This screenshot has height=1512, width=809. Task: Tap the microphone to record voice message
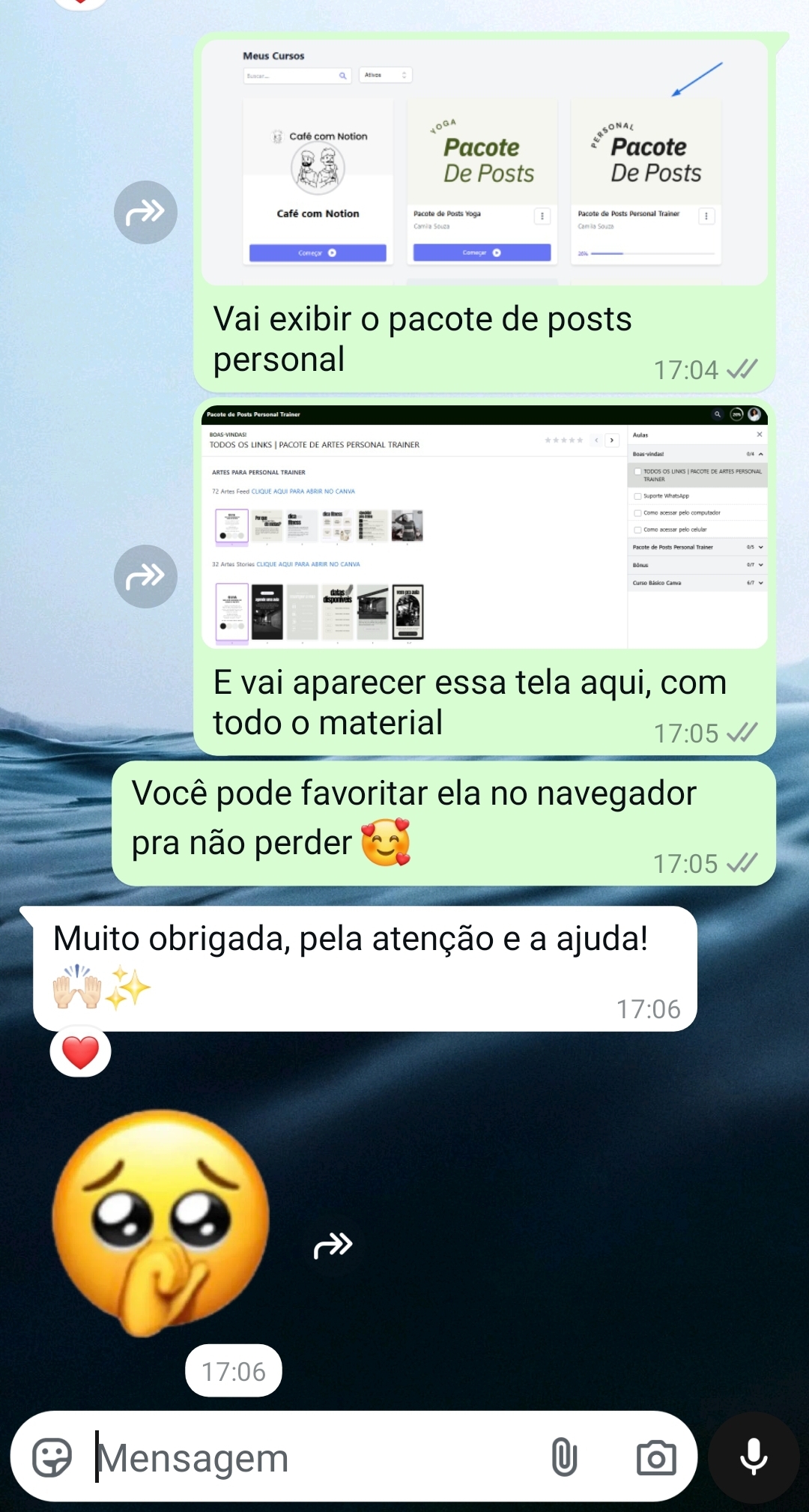click(x=754, y=1457)
